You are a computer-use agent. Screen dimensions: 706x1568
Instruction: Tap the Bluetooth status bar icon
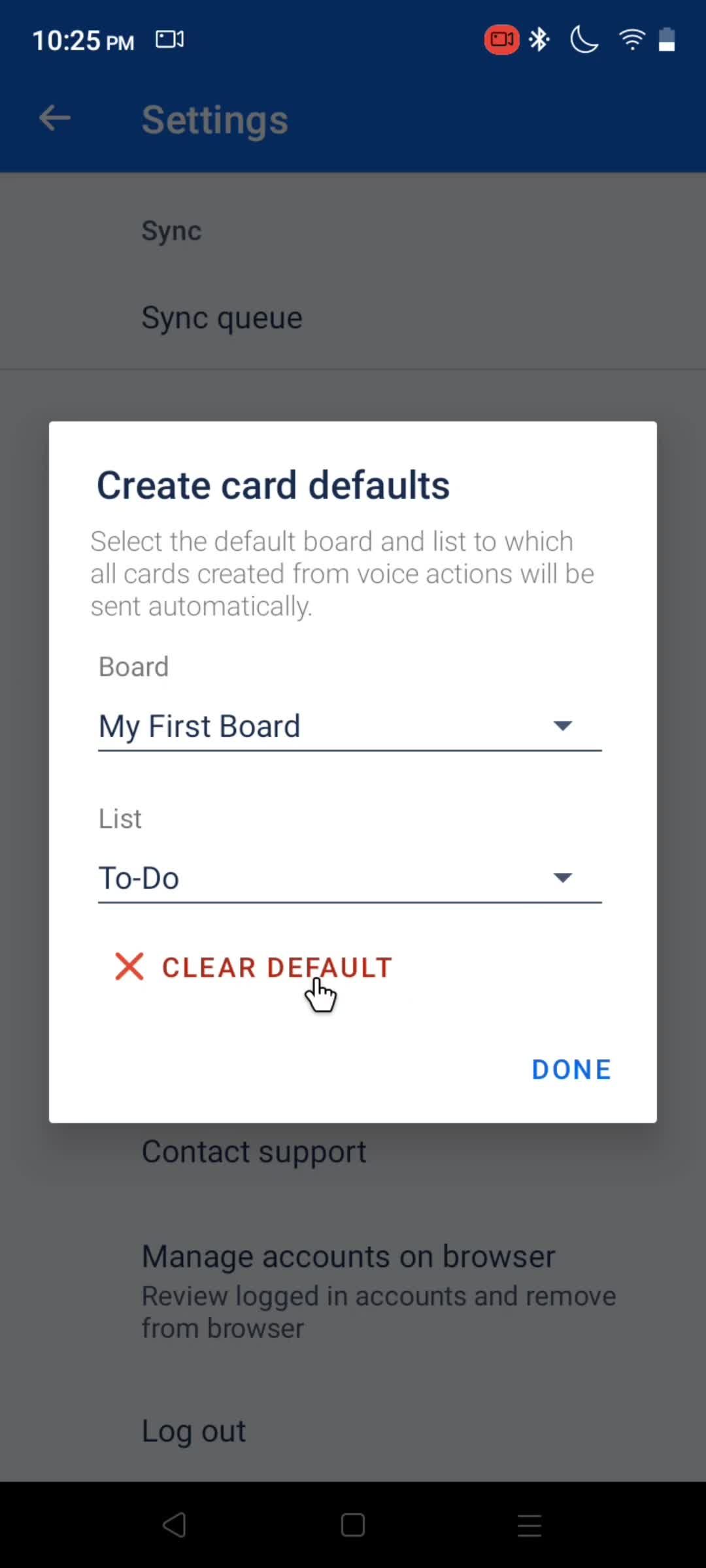539,39
